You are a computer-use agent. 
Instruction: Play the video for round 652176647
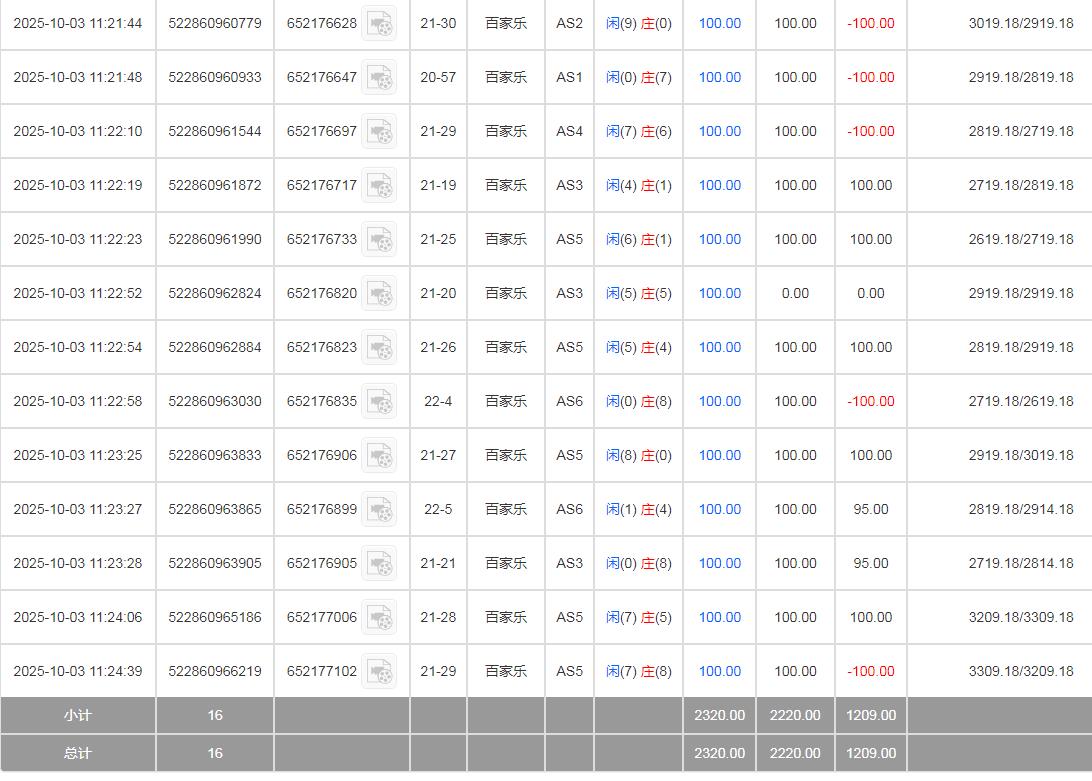379,78
